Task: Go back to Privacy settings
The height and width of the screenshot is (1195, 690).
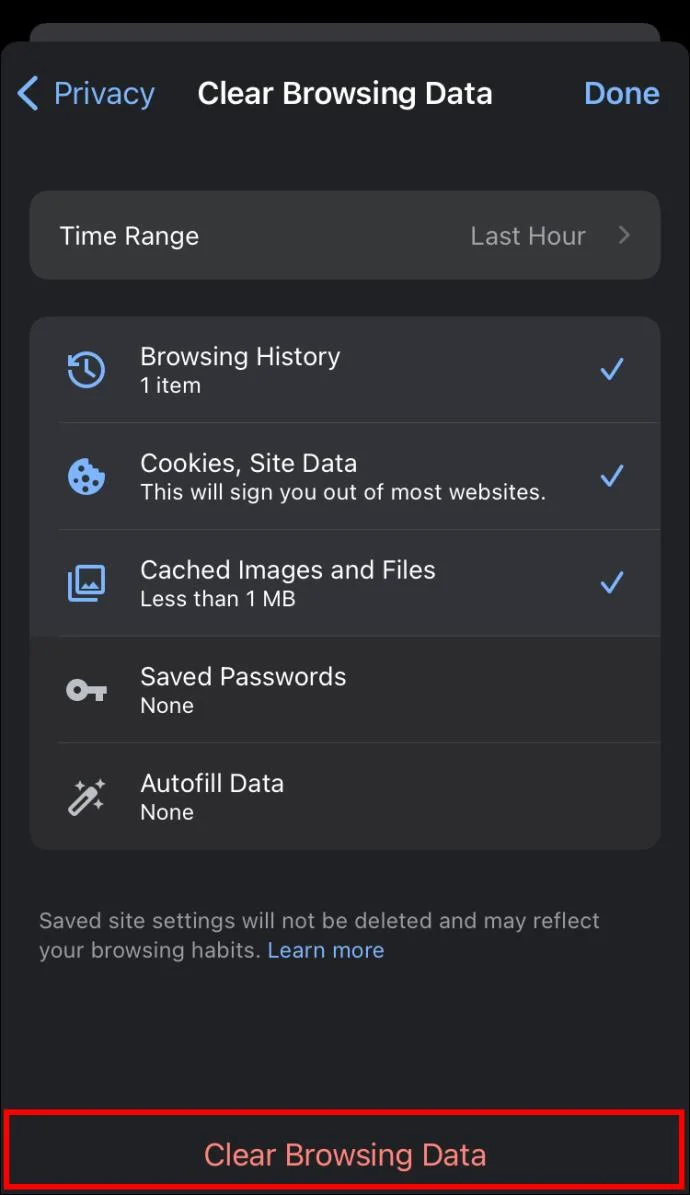Action: tap(87, 94)
